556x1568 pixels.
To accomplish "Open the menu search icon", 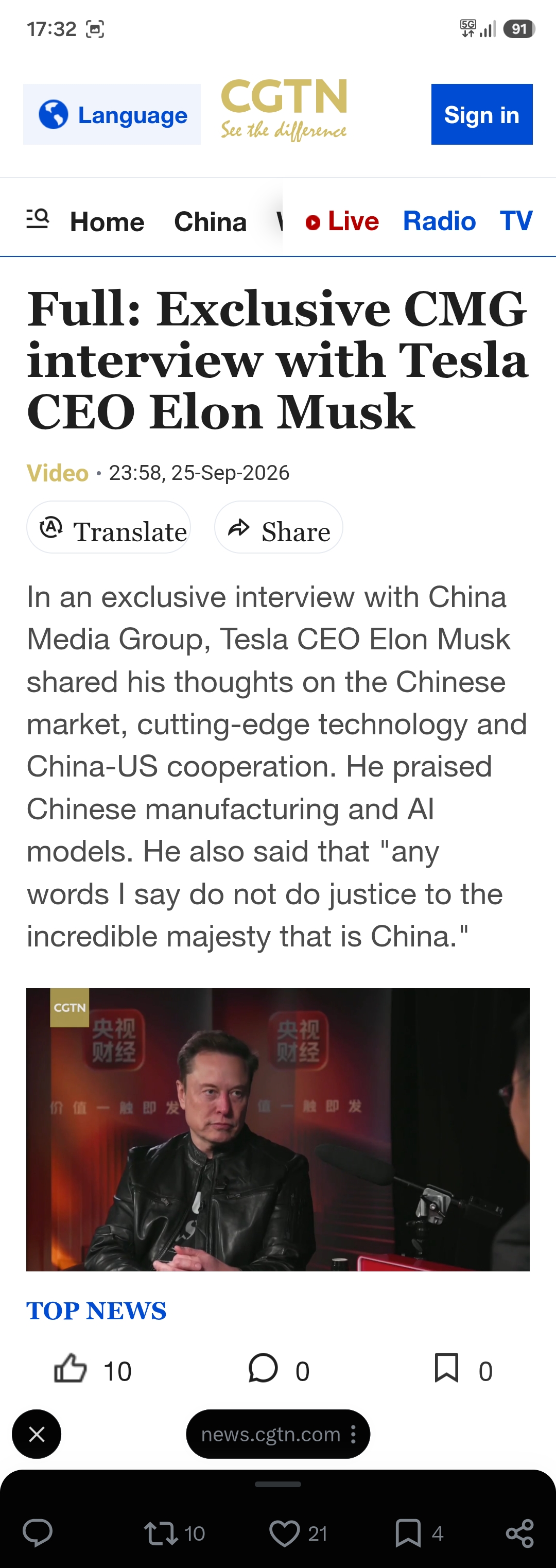I will (x=38, y=218).
